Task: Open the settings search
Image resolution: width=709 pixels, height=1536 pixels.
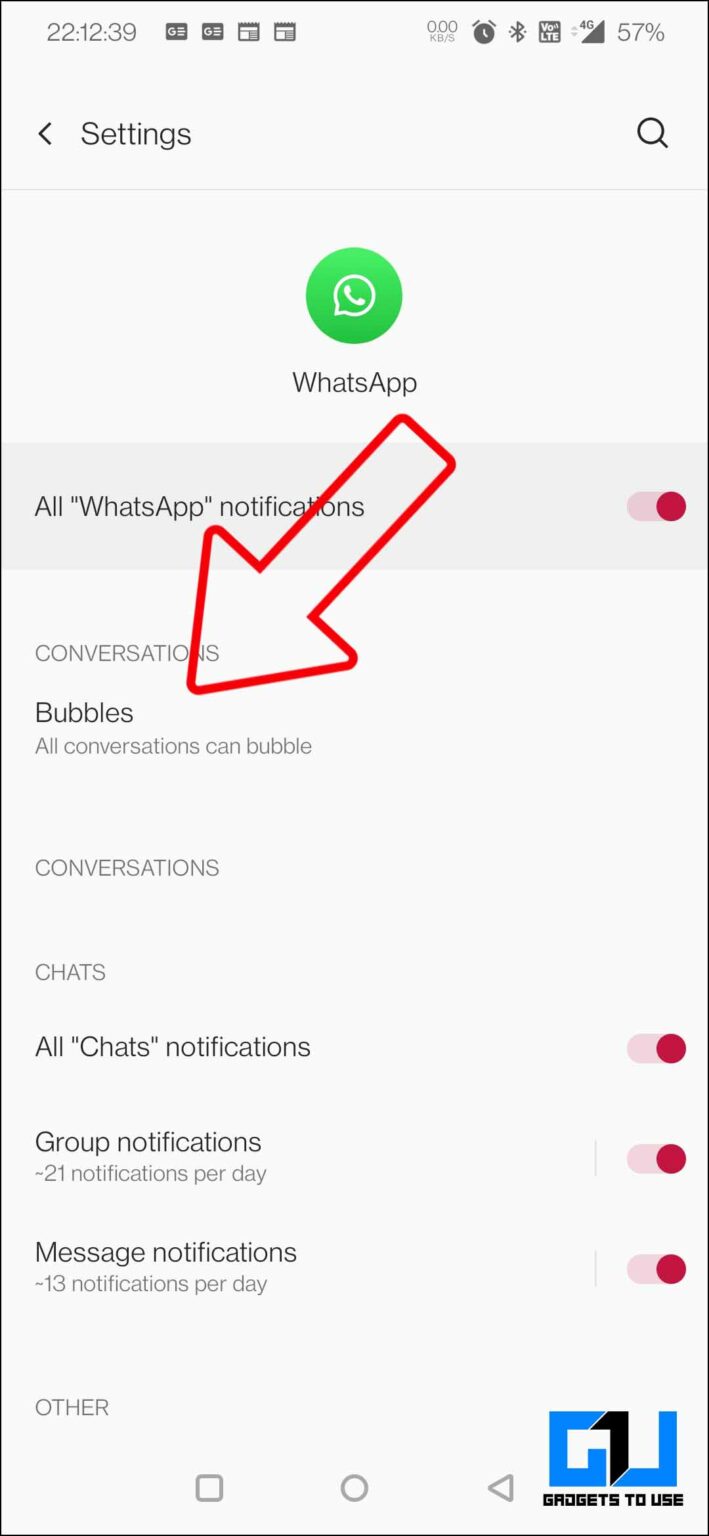Action: click(x=652, y=133)
